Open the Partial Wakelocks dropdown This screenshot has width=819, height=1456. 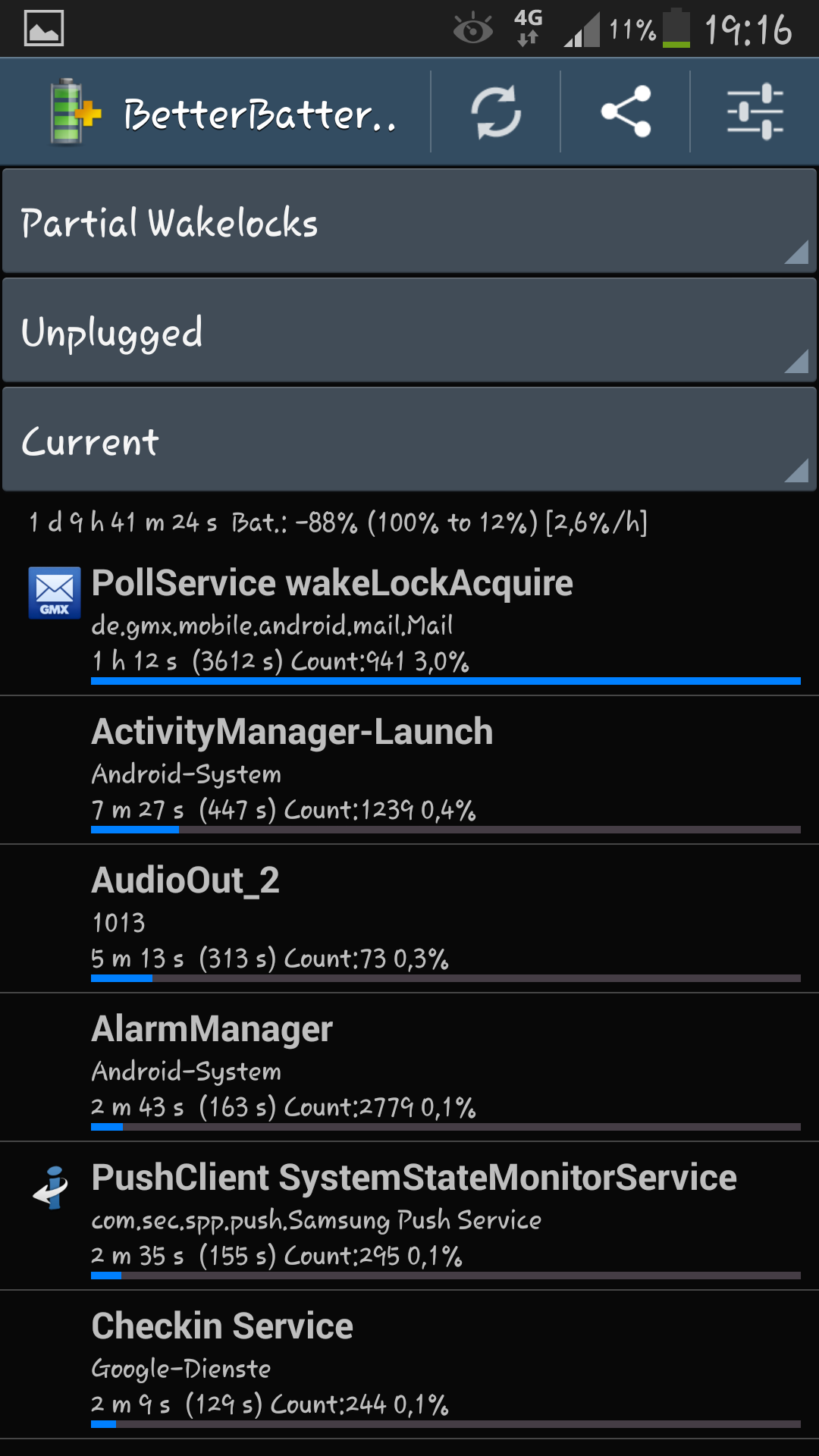(409, 221)
